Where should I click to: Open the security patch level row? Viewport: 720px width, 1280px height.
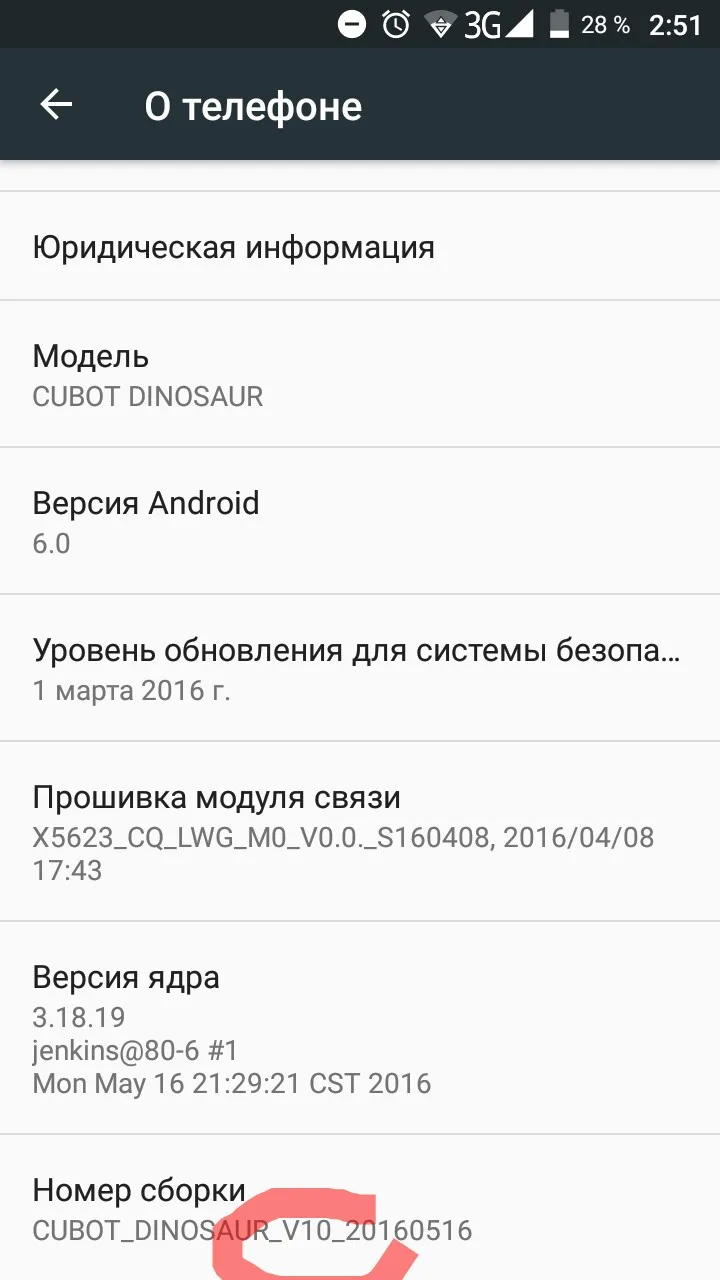click(360, 667)
